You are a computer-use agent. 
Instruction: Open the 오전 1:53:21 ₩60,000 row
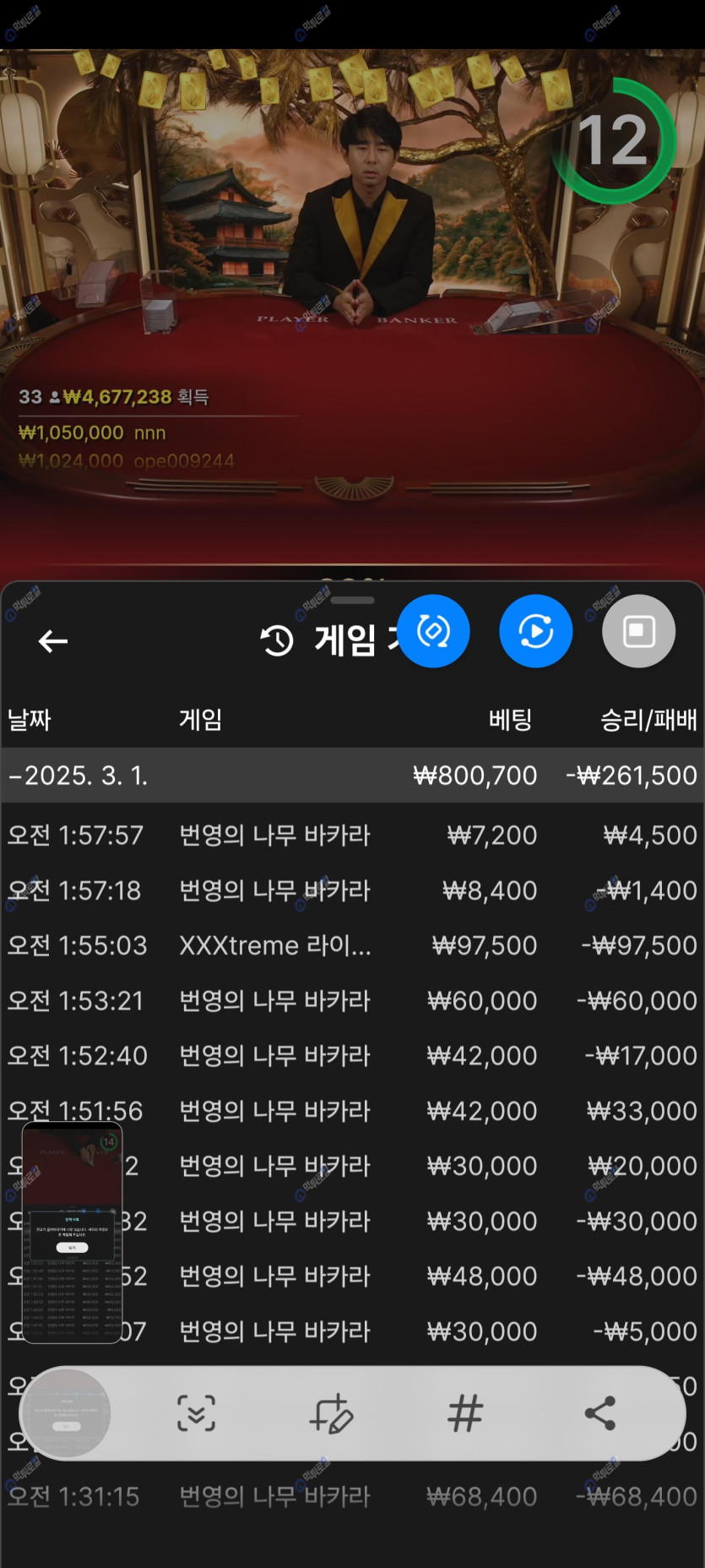click(352, 1001)
